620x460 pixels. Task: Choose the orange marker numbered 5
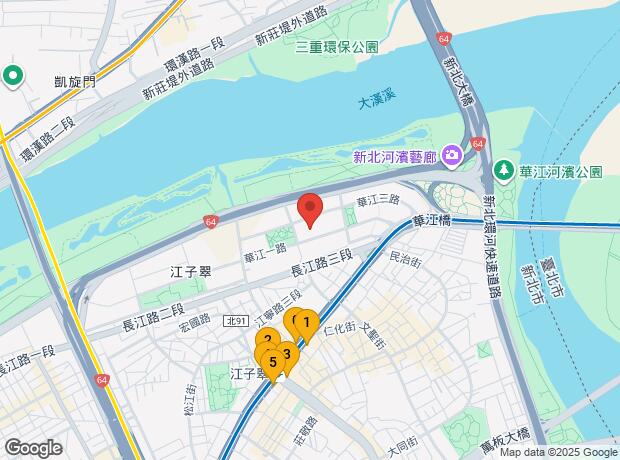point(272,362)
